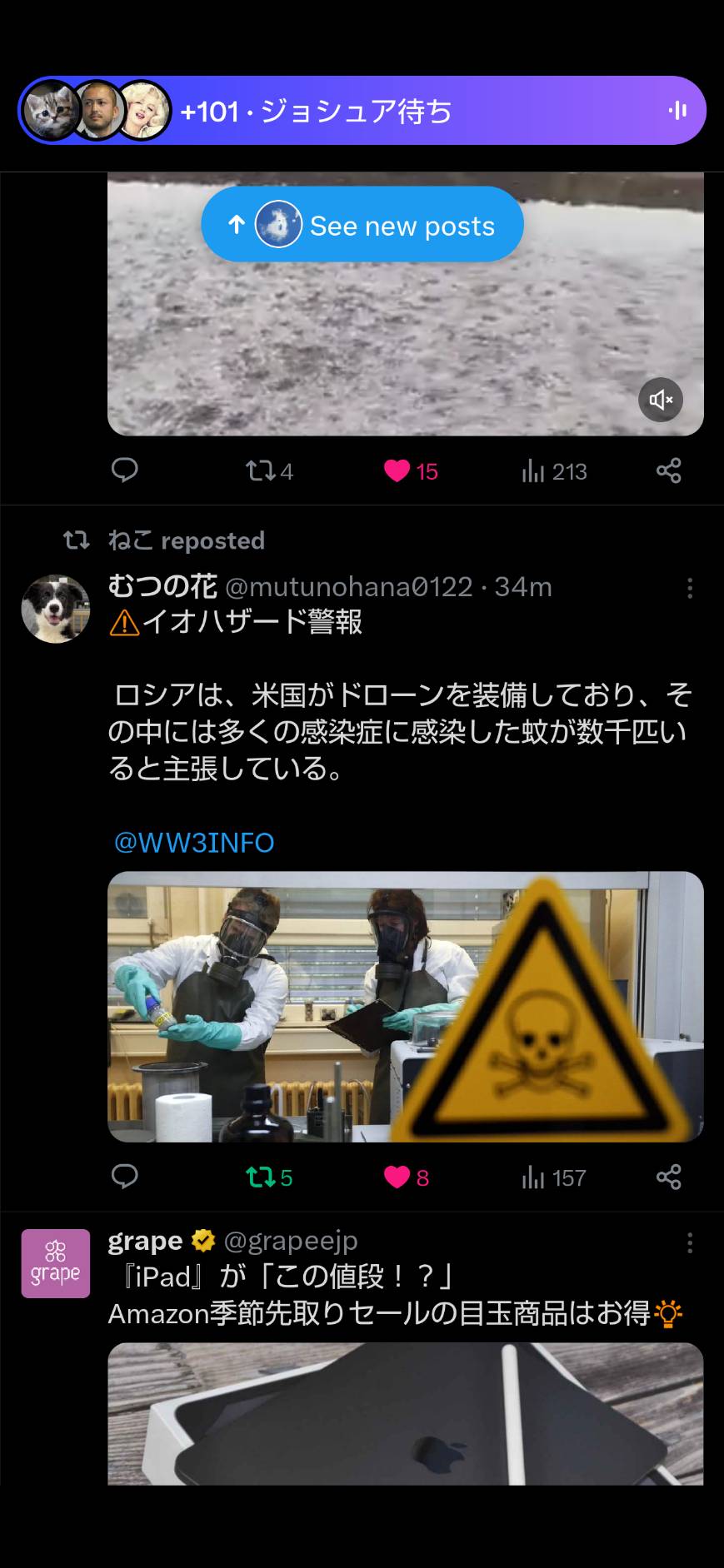Screen dimensions: 724x1568
Task: Undo repost on むつの花 post
Action: click(269, 1177)
